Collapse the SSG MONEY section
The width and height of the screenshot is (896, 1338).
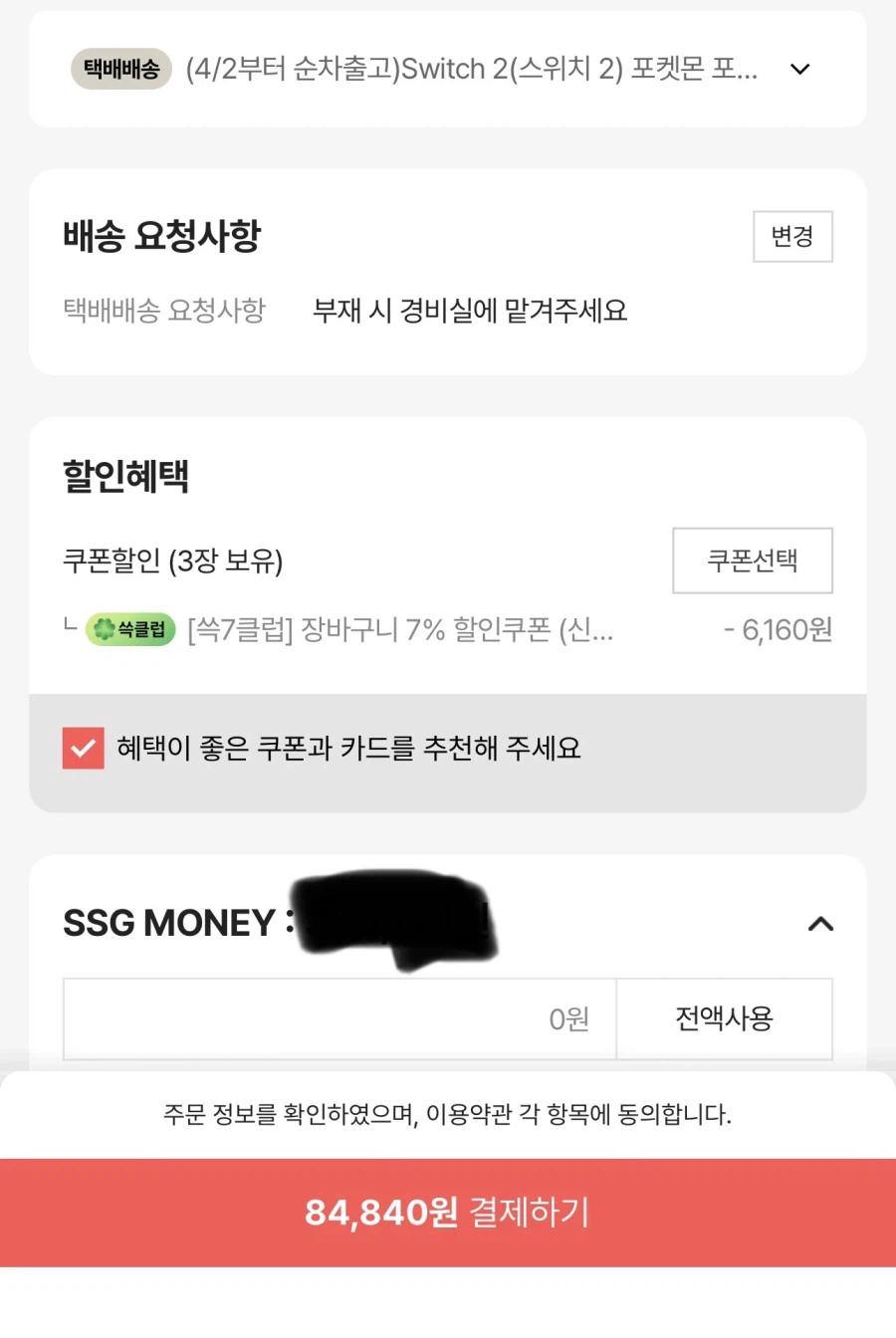pyautogui.click(x=820, y=924)
